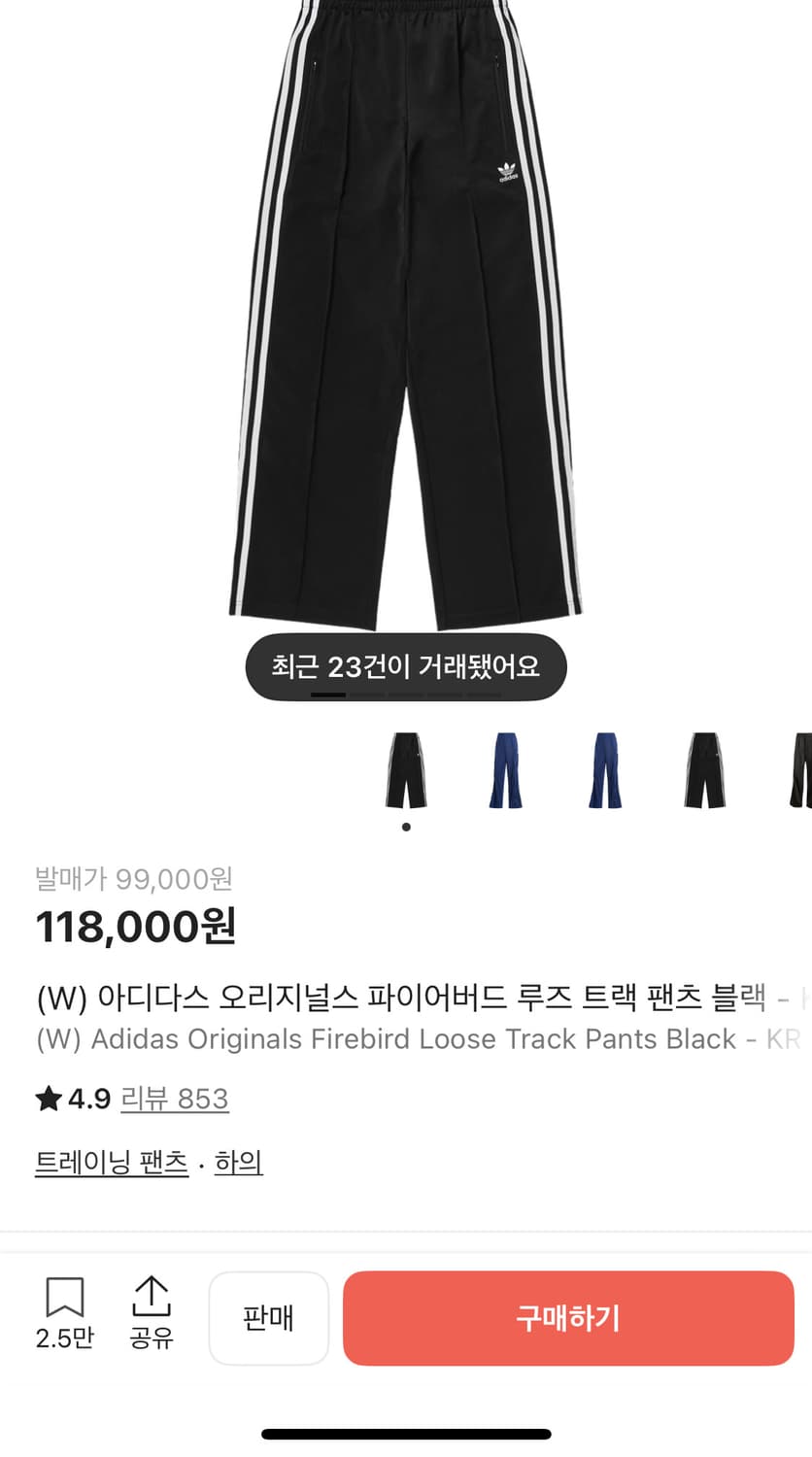Select the second black pants variant thumbnail
The height and width of the screenshot is (1457, 812).
(703, 770)
